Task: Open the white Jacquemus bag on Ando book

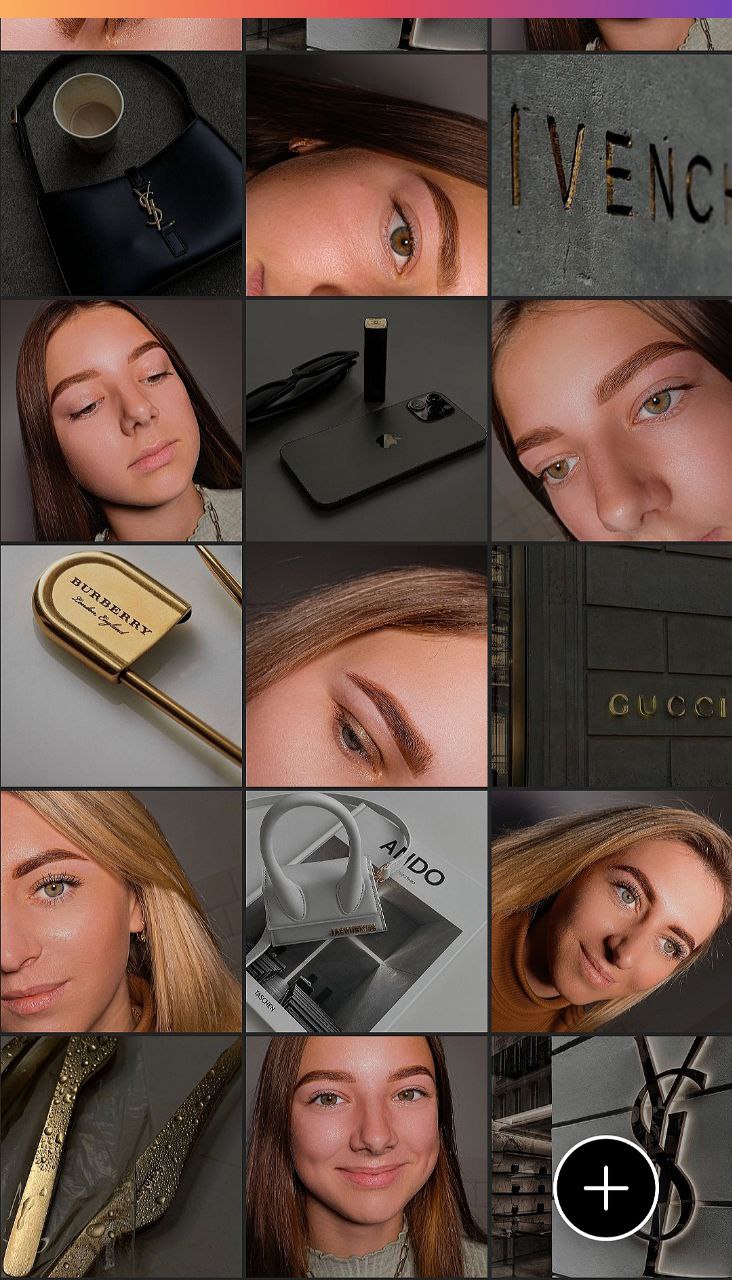Action: tap(367, 911)
